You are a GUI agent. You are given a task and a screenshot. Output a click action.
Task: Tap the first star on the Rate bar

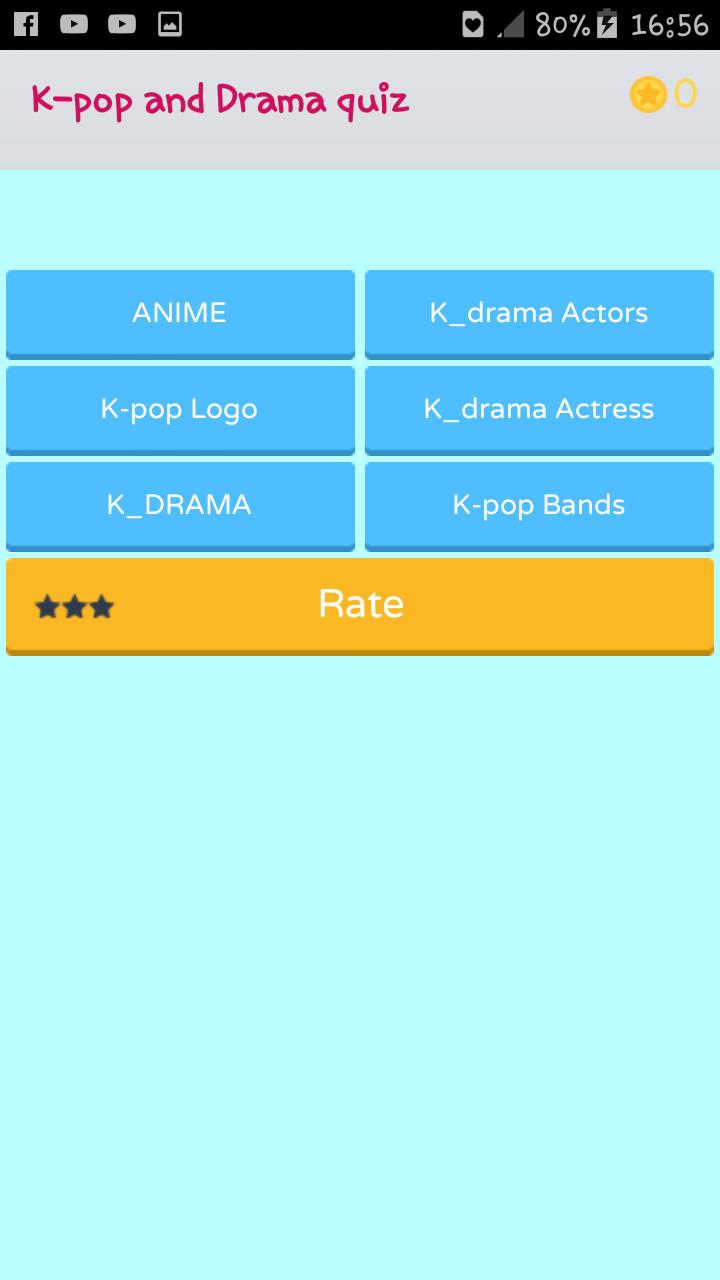point(45,606)
